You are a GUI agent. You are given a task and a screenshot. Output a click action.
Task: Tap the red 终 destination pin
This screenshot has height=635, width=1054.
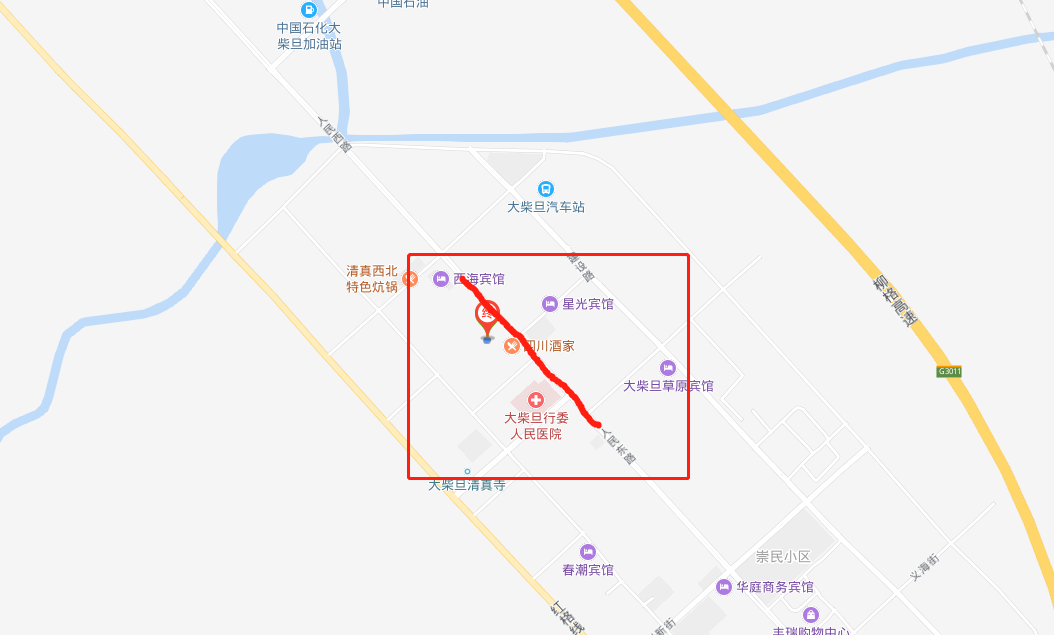[486, 317]
